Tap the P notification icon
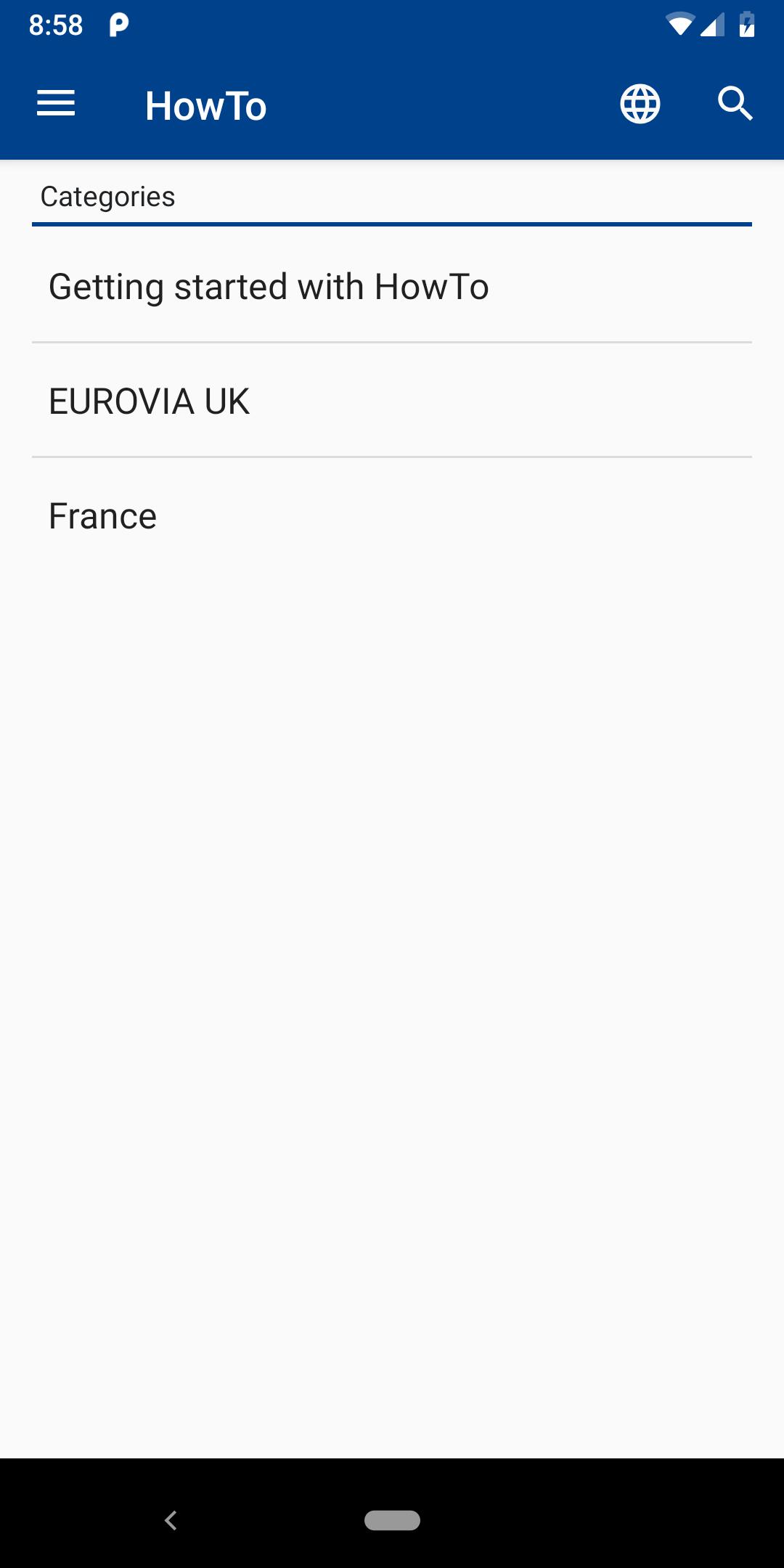 click(x=118, y=24)
